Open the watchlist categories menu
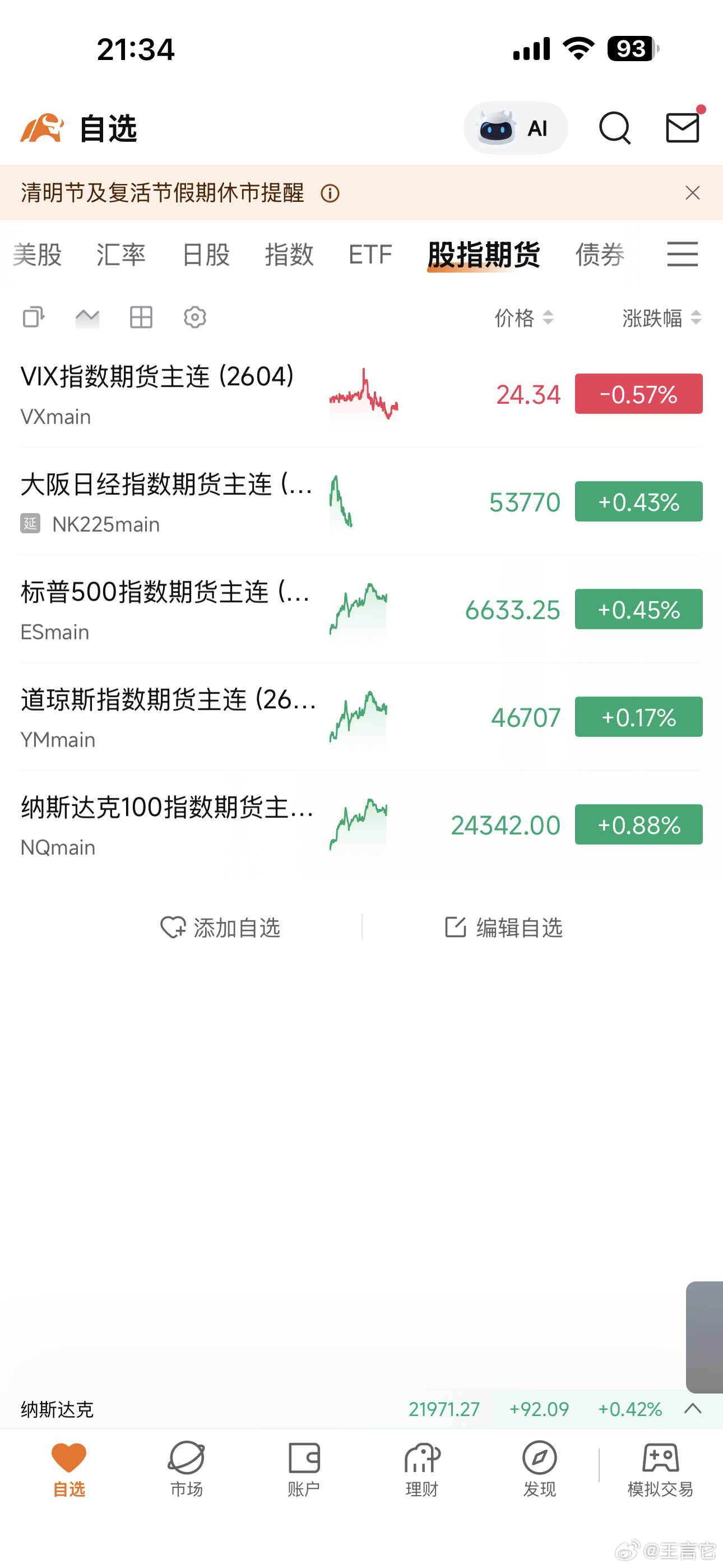723x1568 pixels. (x=682, y=255)
